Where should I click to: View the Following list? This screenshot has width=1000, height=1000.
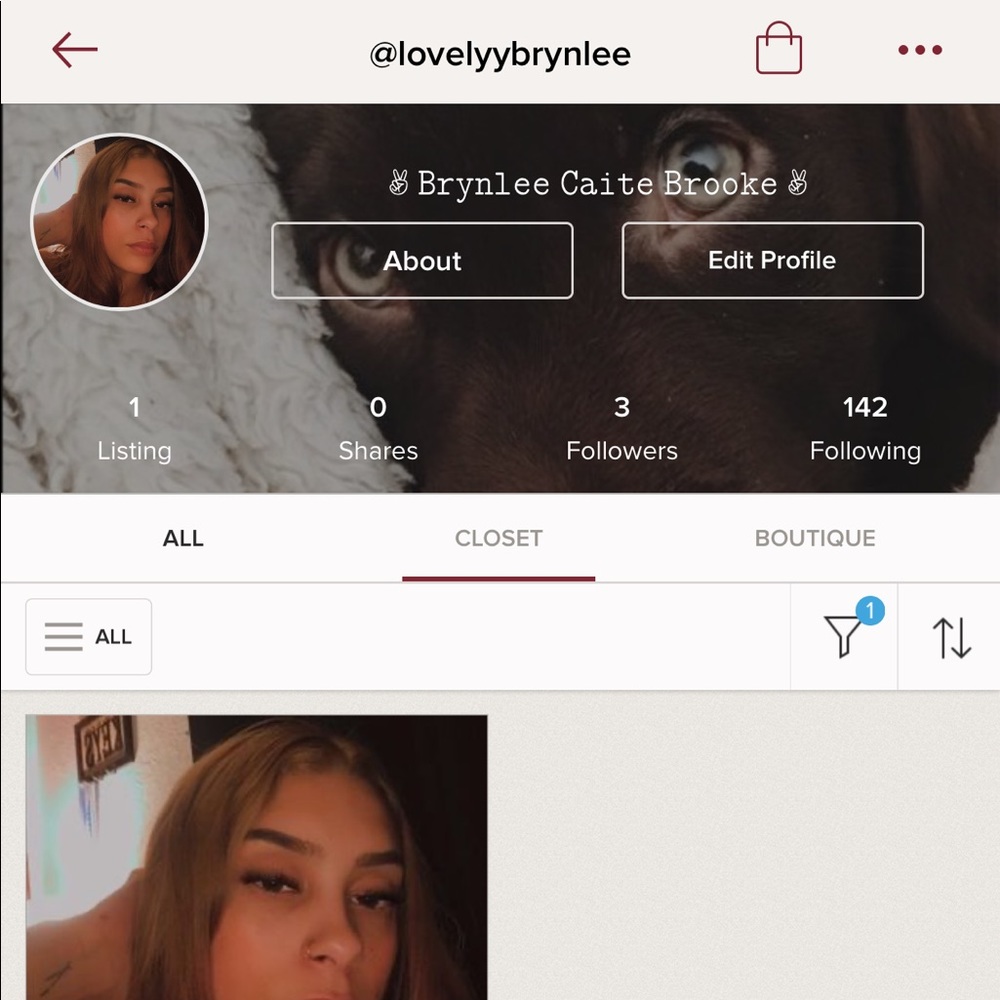pos(865,428)
